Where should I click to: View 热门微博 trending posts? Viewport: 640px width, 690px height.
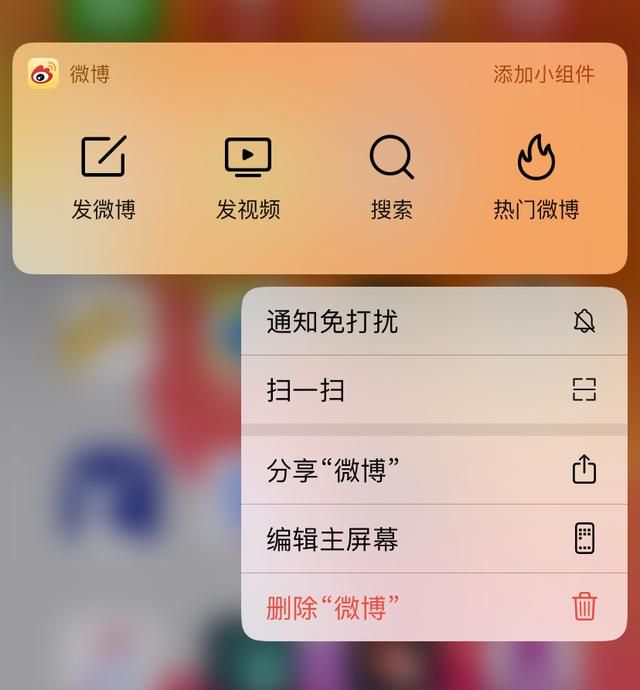click(x=536, y=178)
